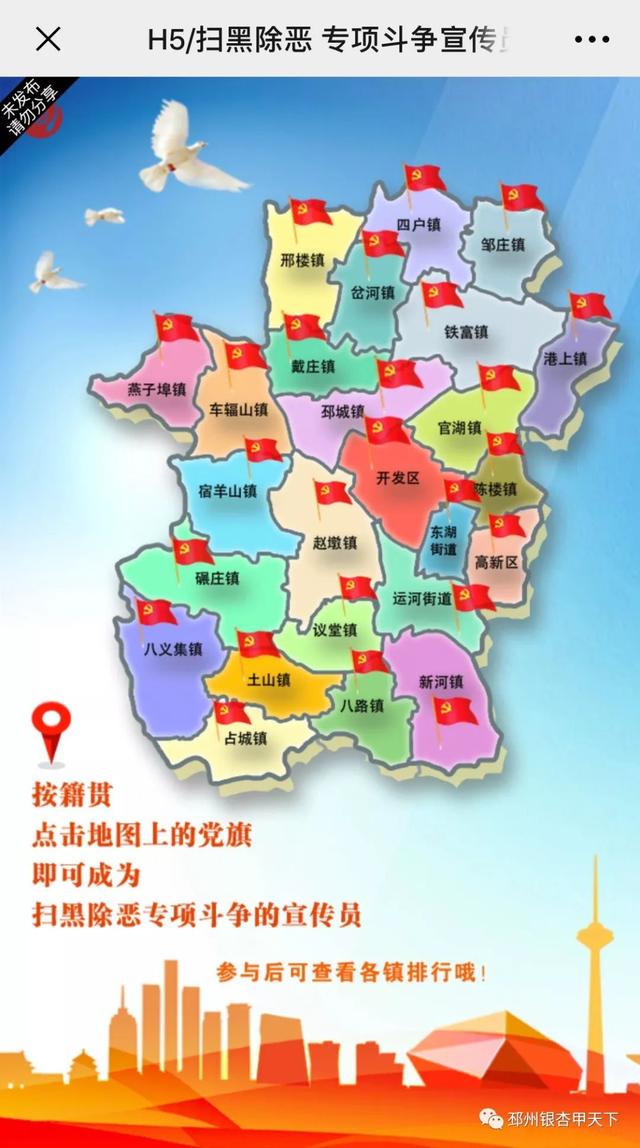Select the flag on 碾庄镇
640x1148 pixels.
point(192,553)
